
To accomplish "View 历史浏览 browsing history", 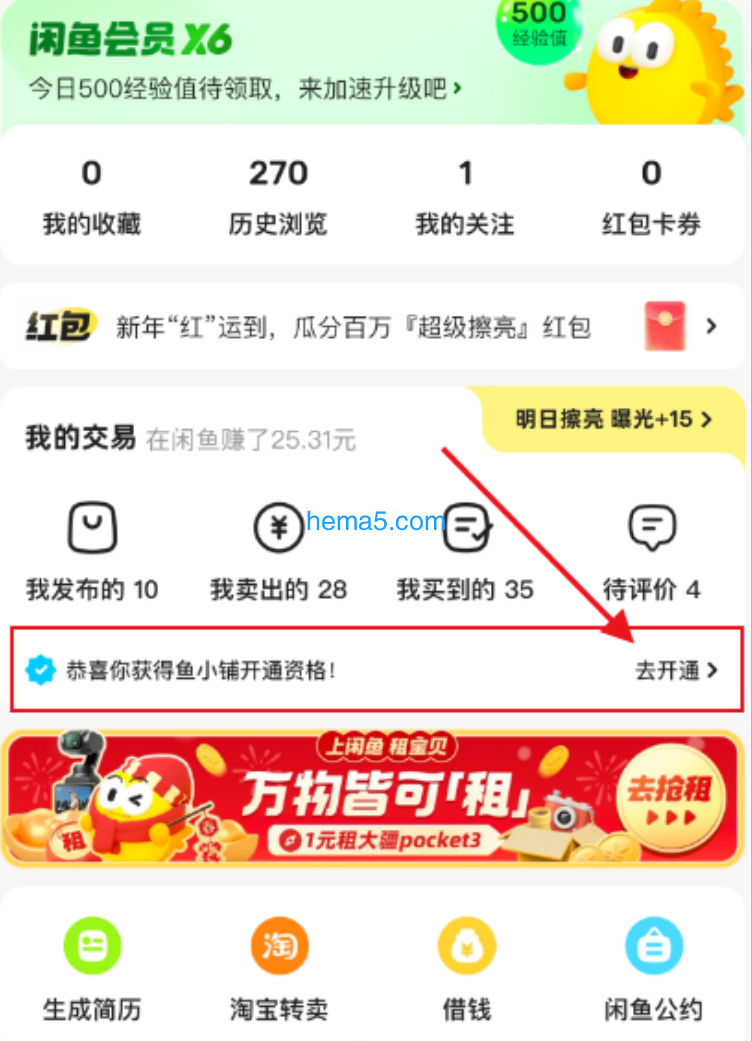I will (278, 199).
